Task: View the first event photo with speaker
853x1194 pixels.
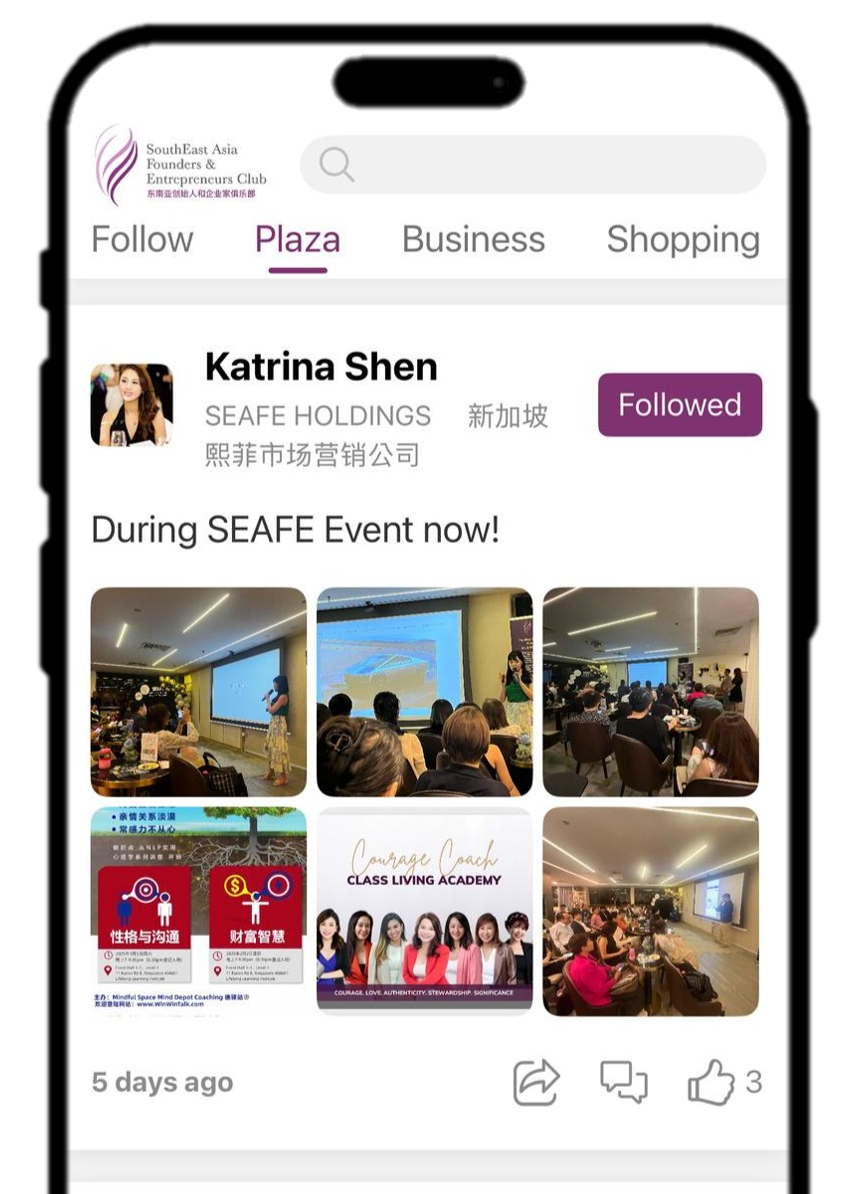Action: click(199, 692)
